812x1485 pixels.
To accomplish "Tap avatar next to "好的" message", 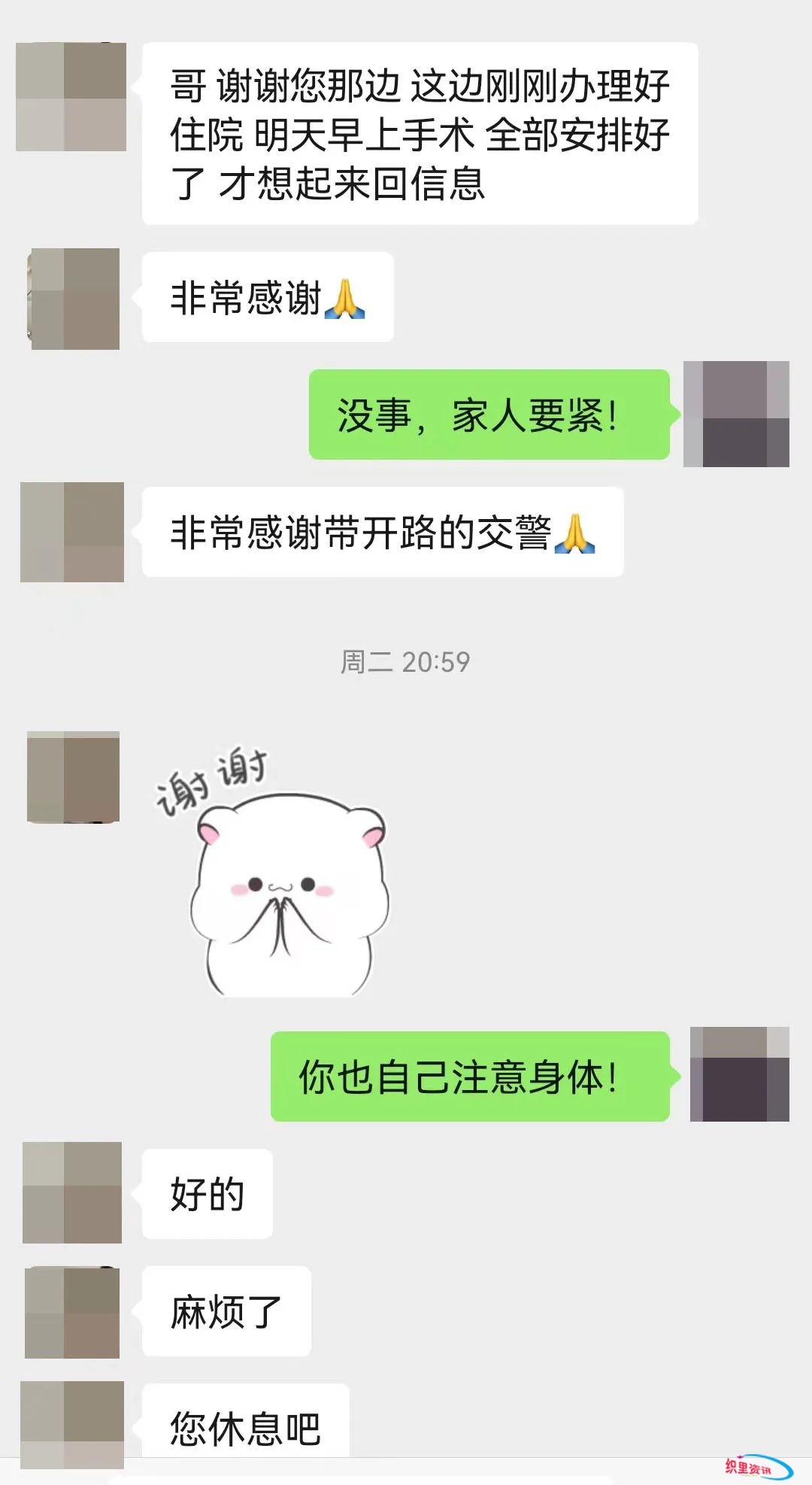I will tap(72, 1192).
